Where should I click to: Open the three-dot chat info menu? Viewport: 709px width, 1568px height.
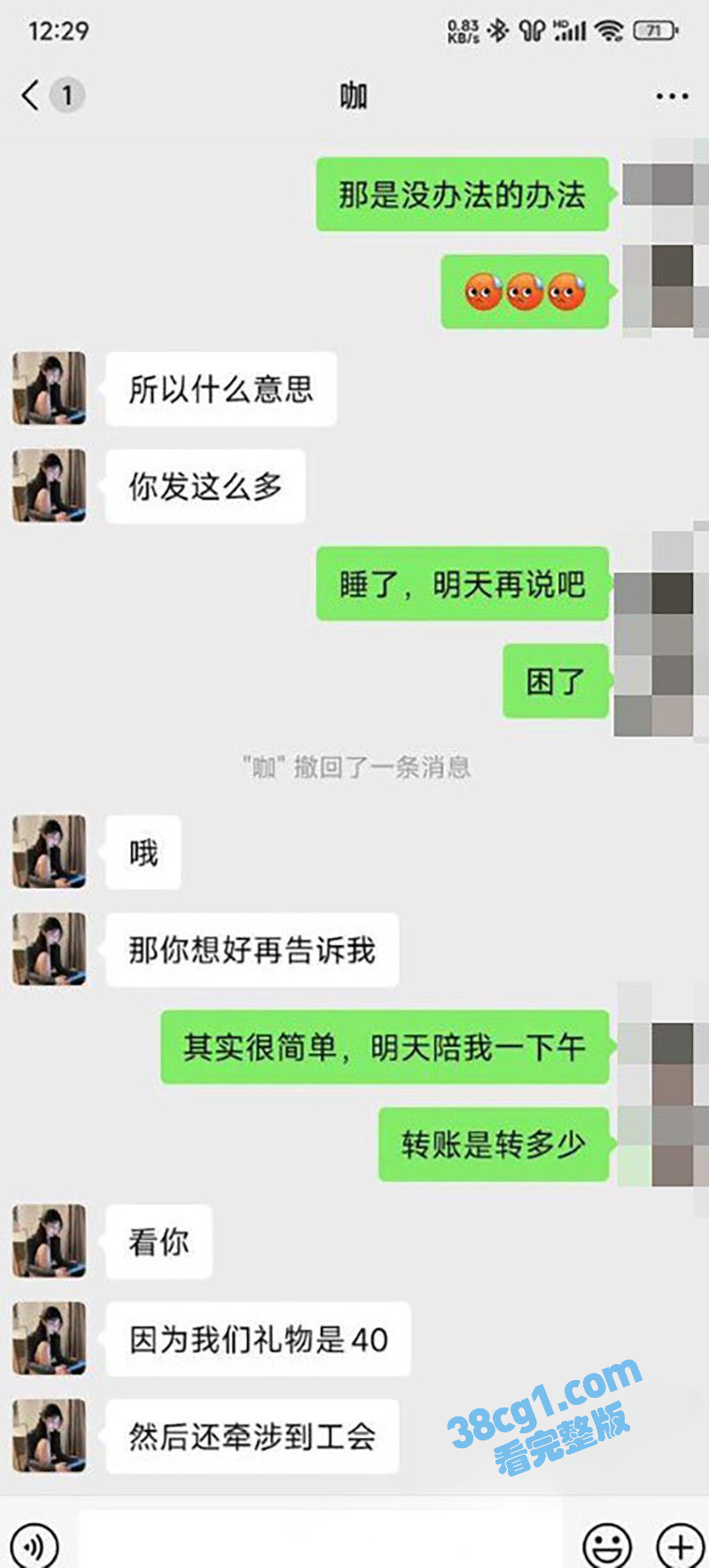pos(671,96)
